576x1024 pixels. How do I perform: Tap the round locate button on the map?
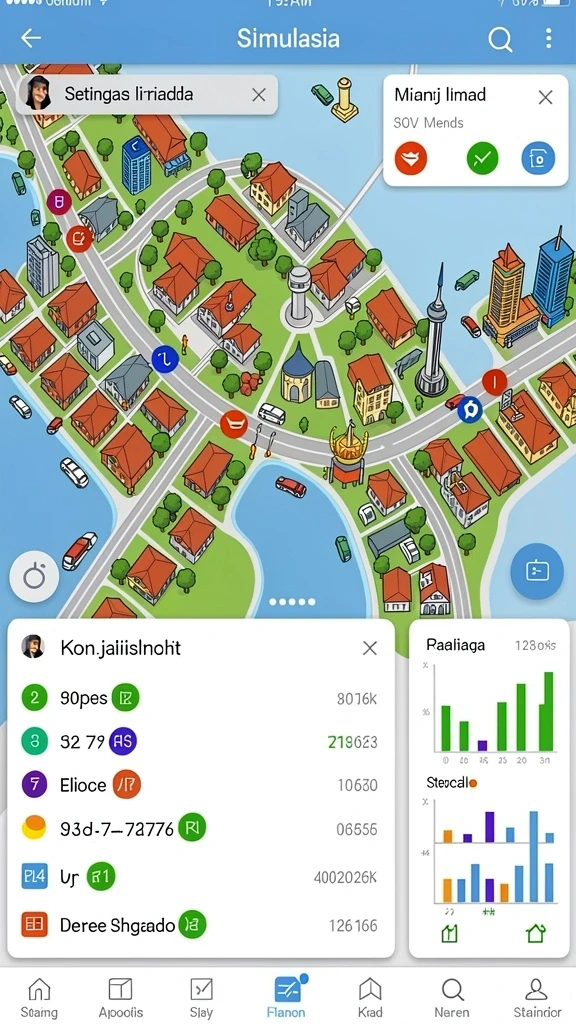point(34,577)
